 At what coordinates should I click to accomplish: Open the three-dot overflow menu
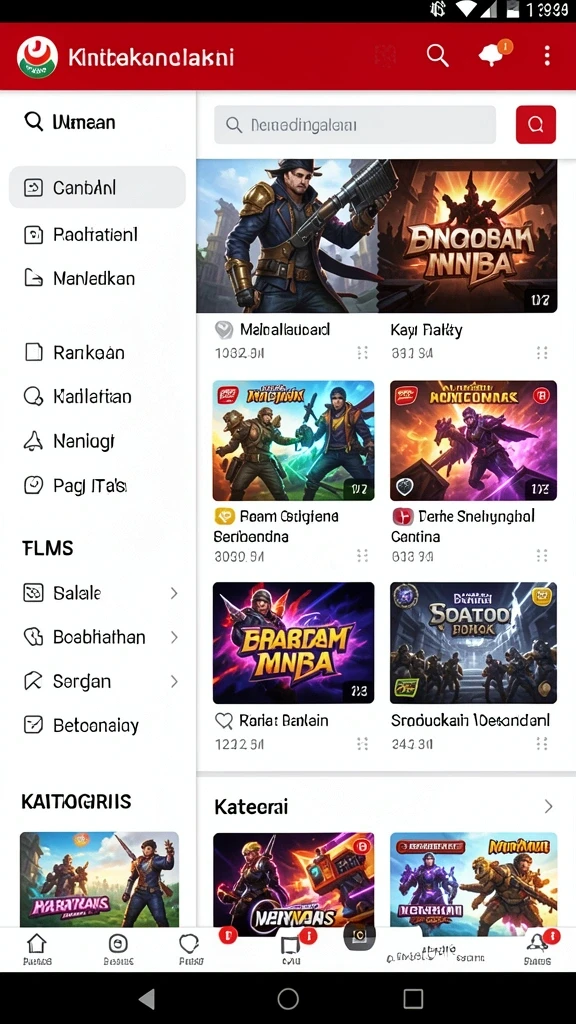(547, 56)
